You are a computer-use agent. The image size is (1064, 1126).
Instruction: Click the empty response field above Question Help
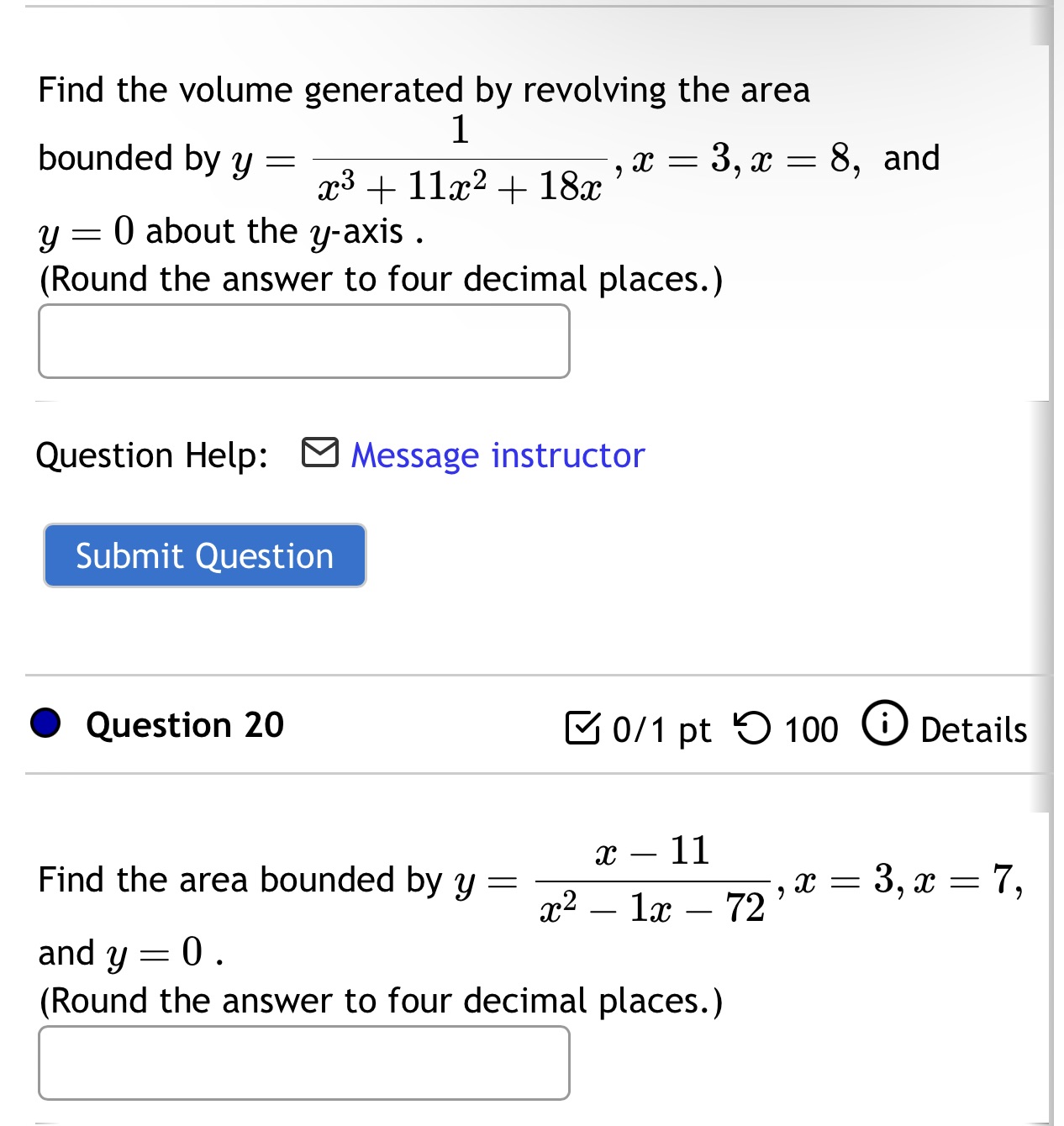[305, 339]
